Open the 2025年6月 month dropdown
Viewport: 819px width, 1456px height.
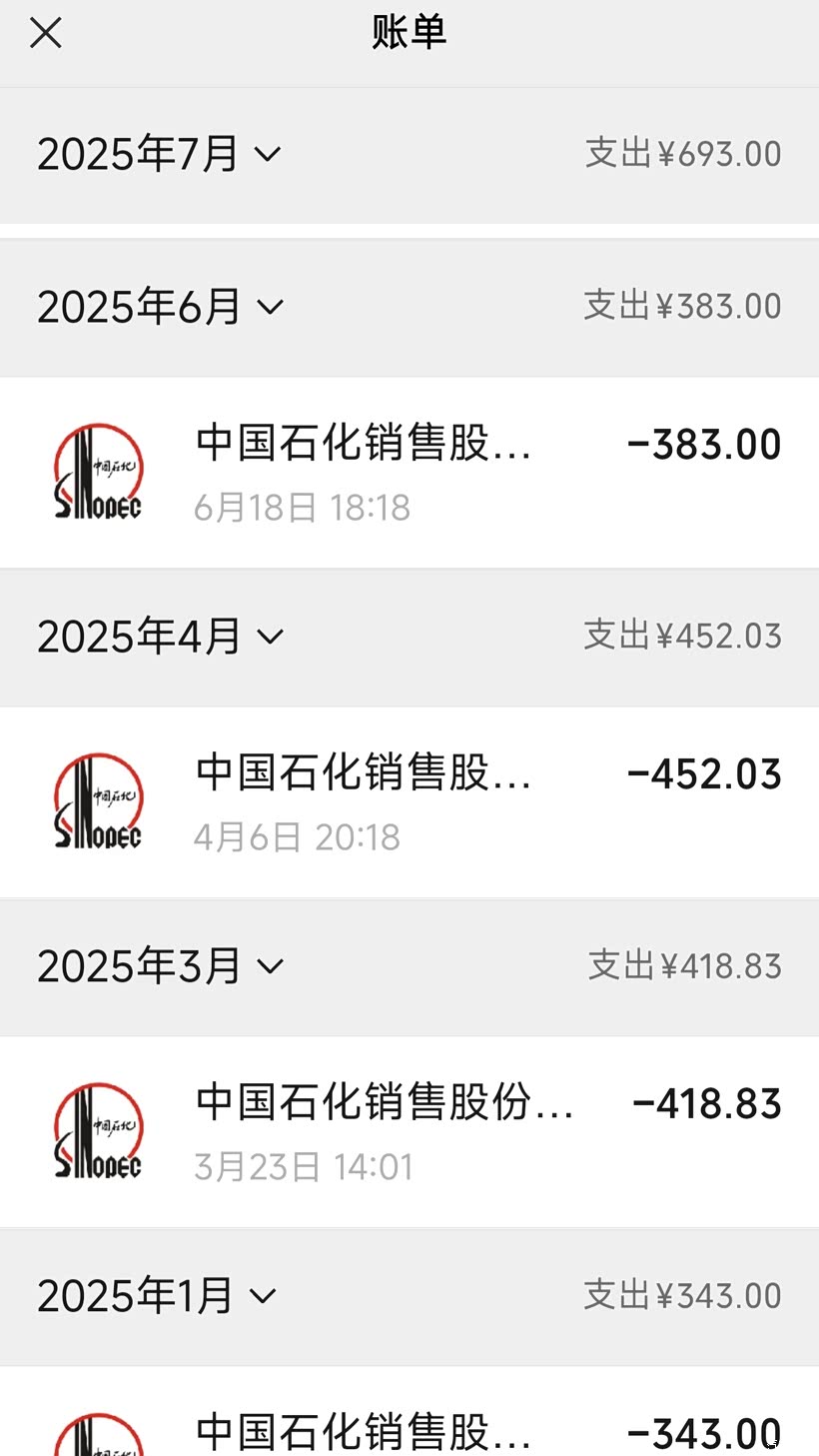[161, 306]
